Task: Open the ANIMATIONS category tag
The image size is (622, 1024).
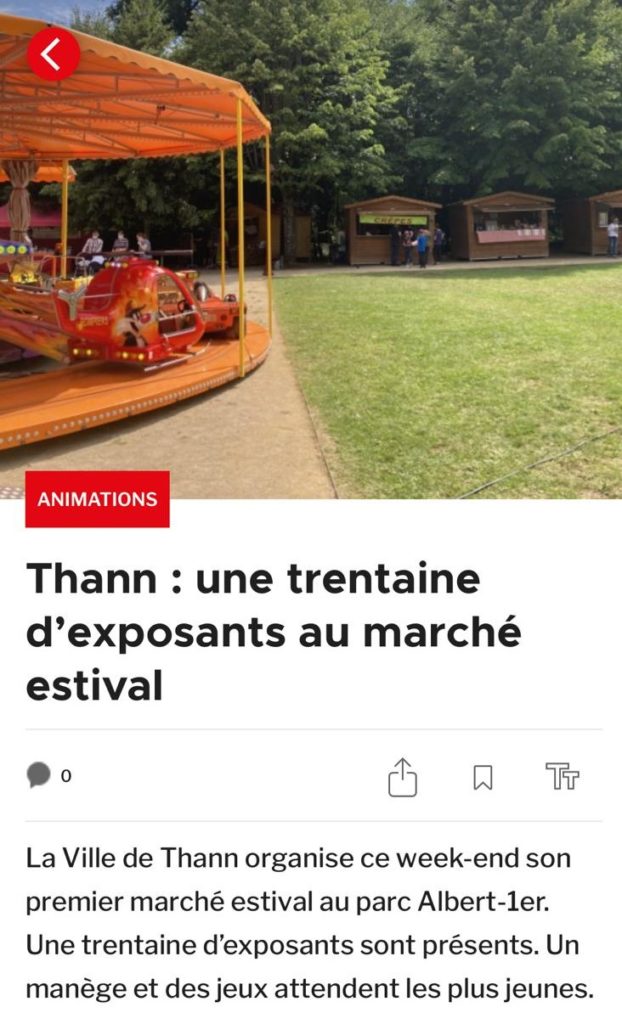Action: pyautogui.click(x=97, y=499)
